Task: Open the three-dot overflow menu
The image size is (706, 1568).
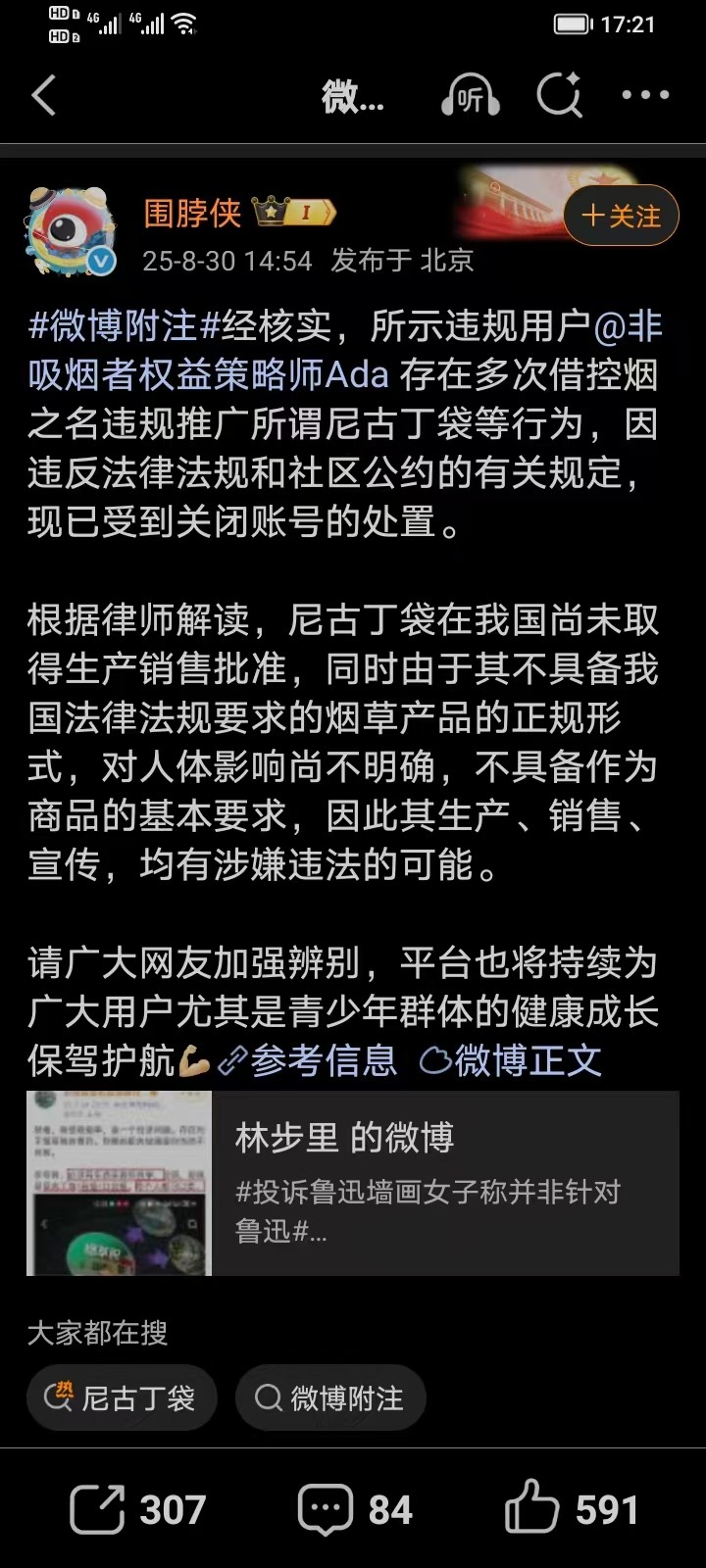Action: point(645,96)
